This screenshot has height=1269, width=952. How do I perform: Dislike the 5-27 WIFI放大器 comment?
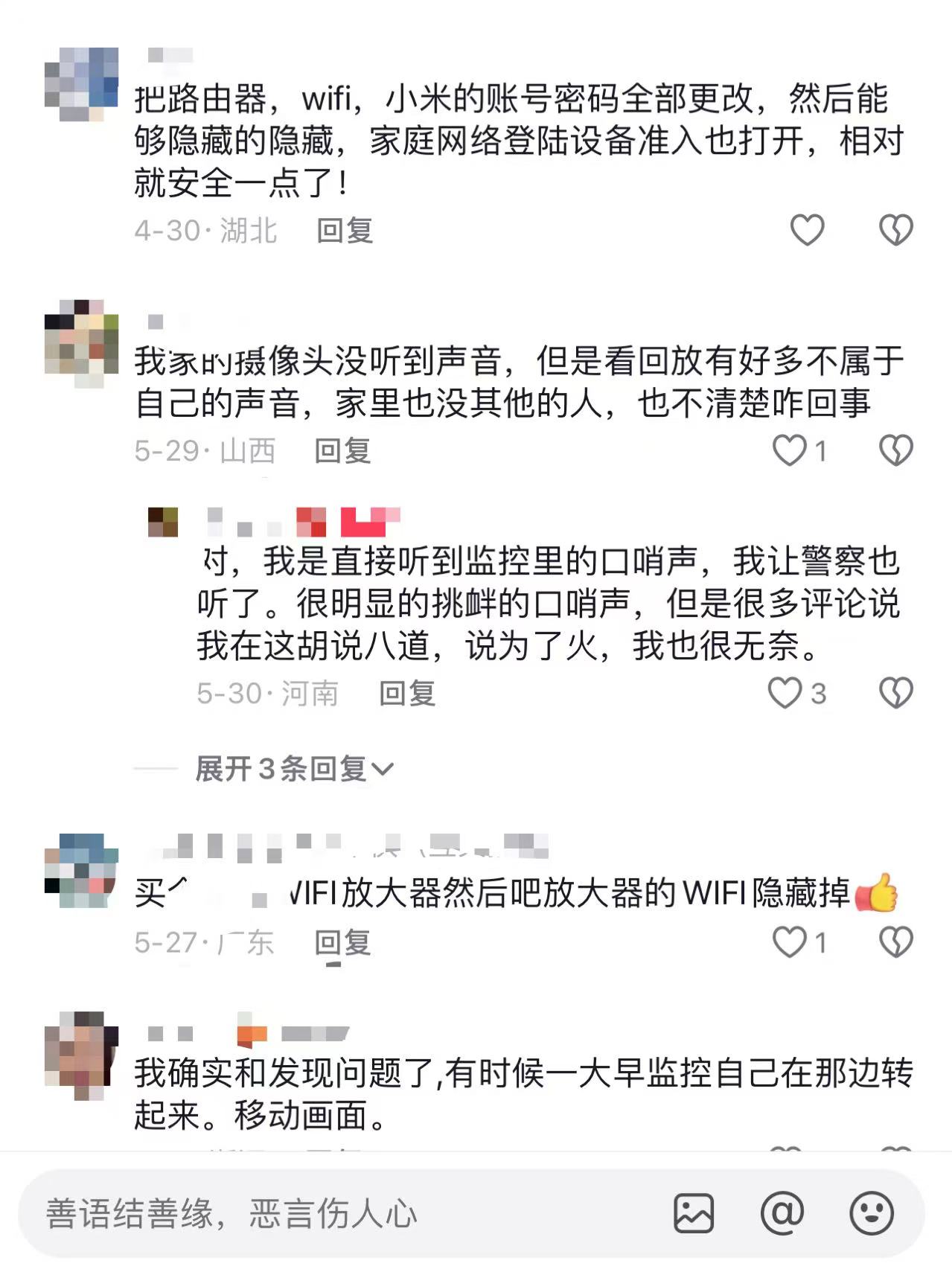895,942
